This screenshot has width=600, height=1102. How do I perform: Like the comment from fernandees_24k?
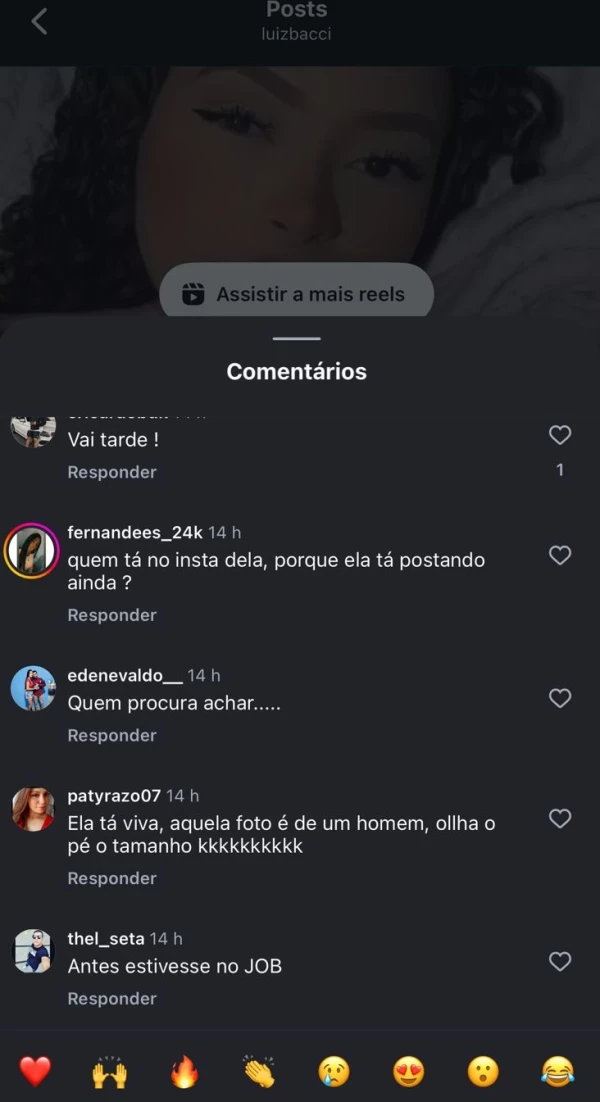pos(560,555)
